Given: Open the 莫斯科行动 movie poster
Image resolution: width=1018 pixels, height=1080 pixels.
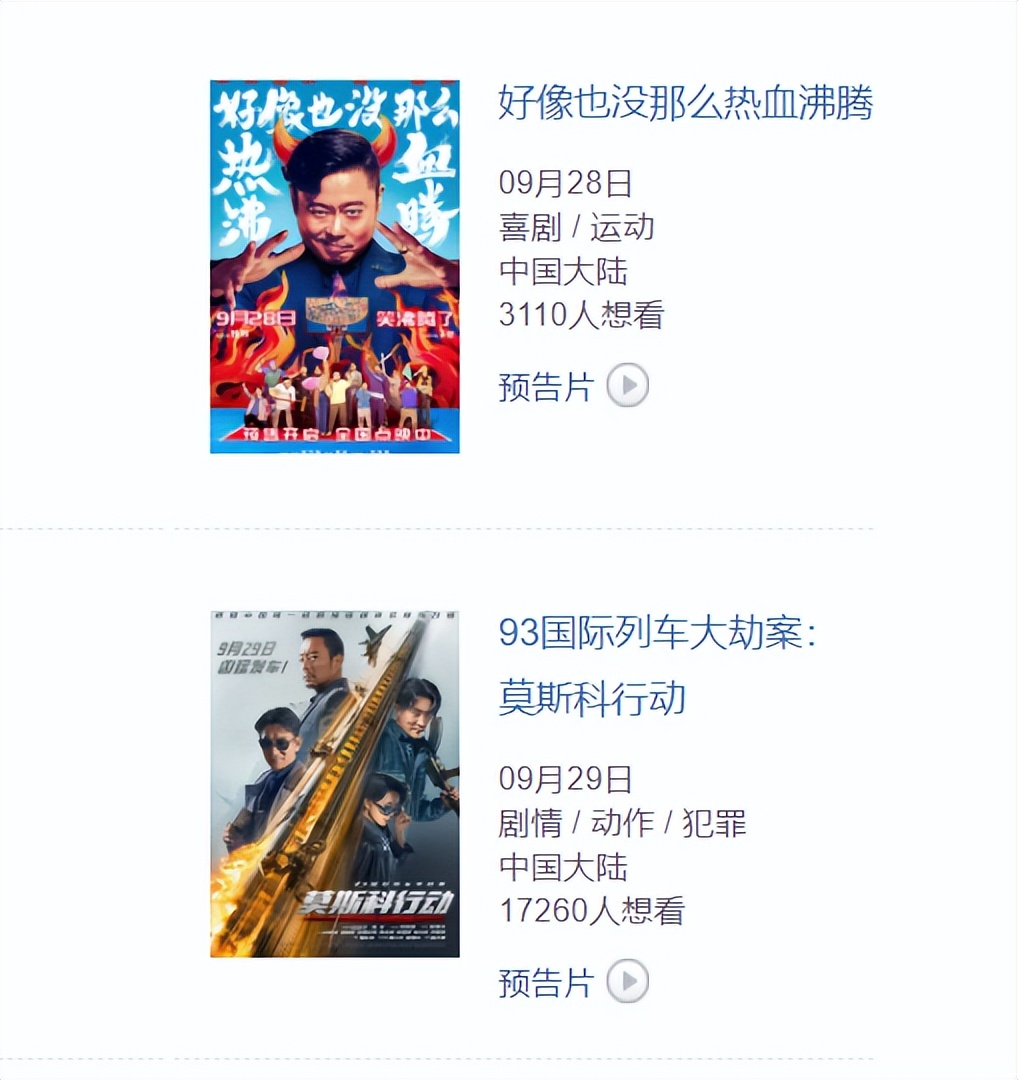Looking at the screenshot, I should (x=334, y=783).
